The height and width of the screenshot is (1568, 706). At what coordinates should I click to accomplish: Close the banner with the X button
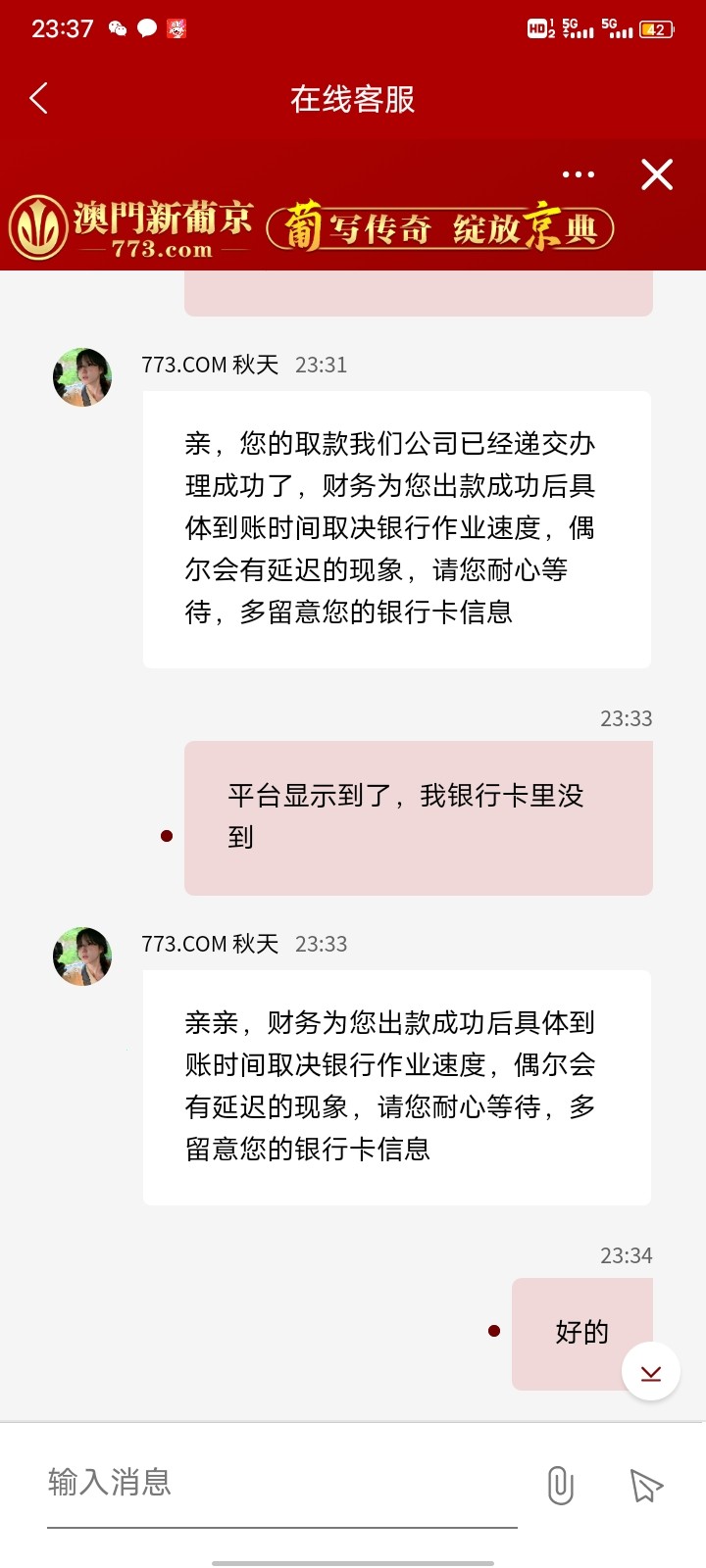point(656,174)
